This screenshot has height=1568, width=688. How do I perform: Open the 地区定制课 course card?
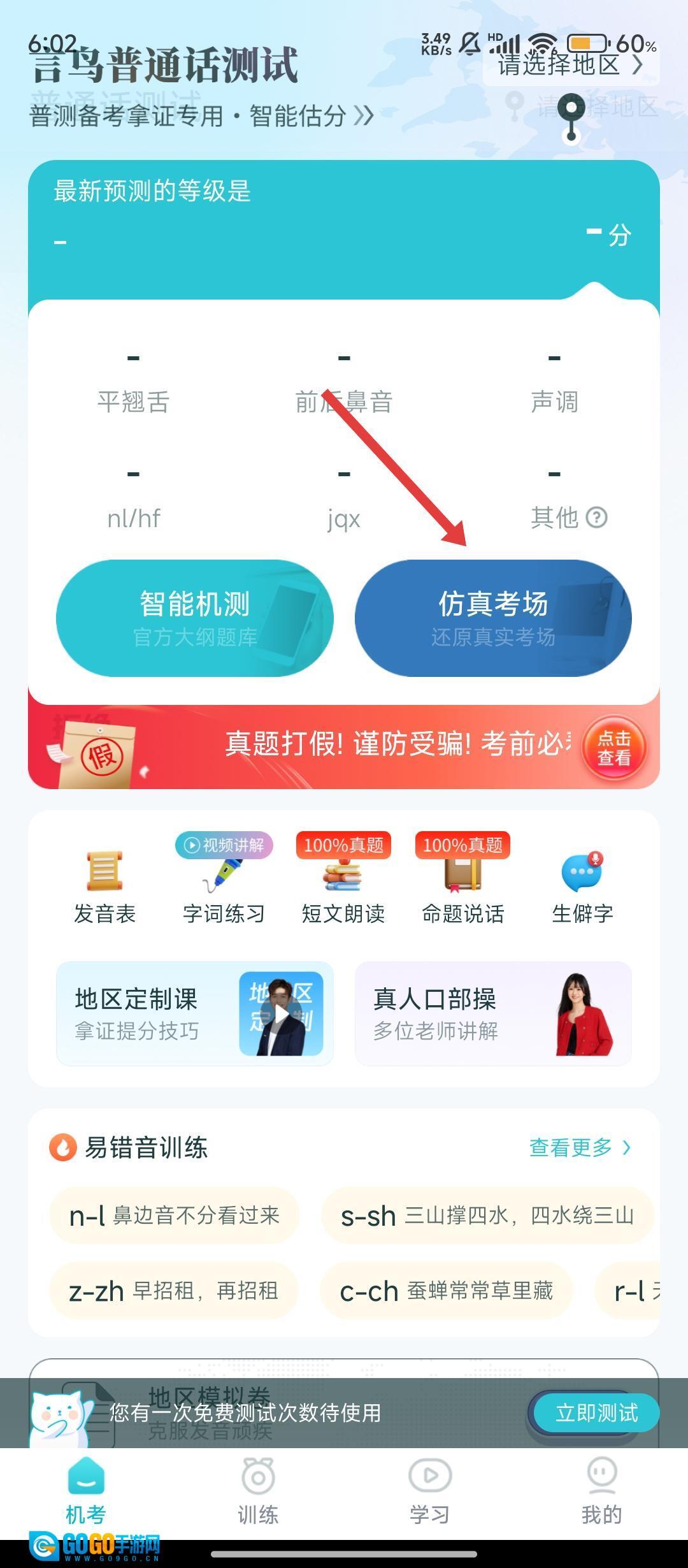[x=194, y=1013]
